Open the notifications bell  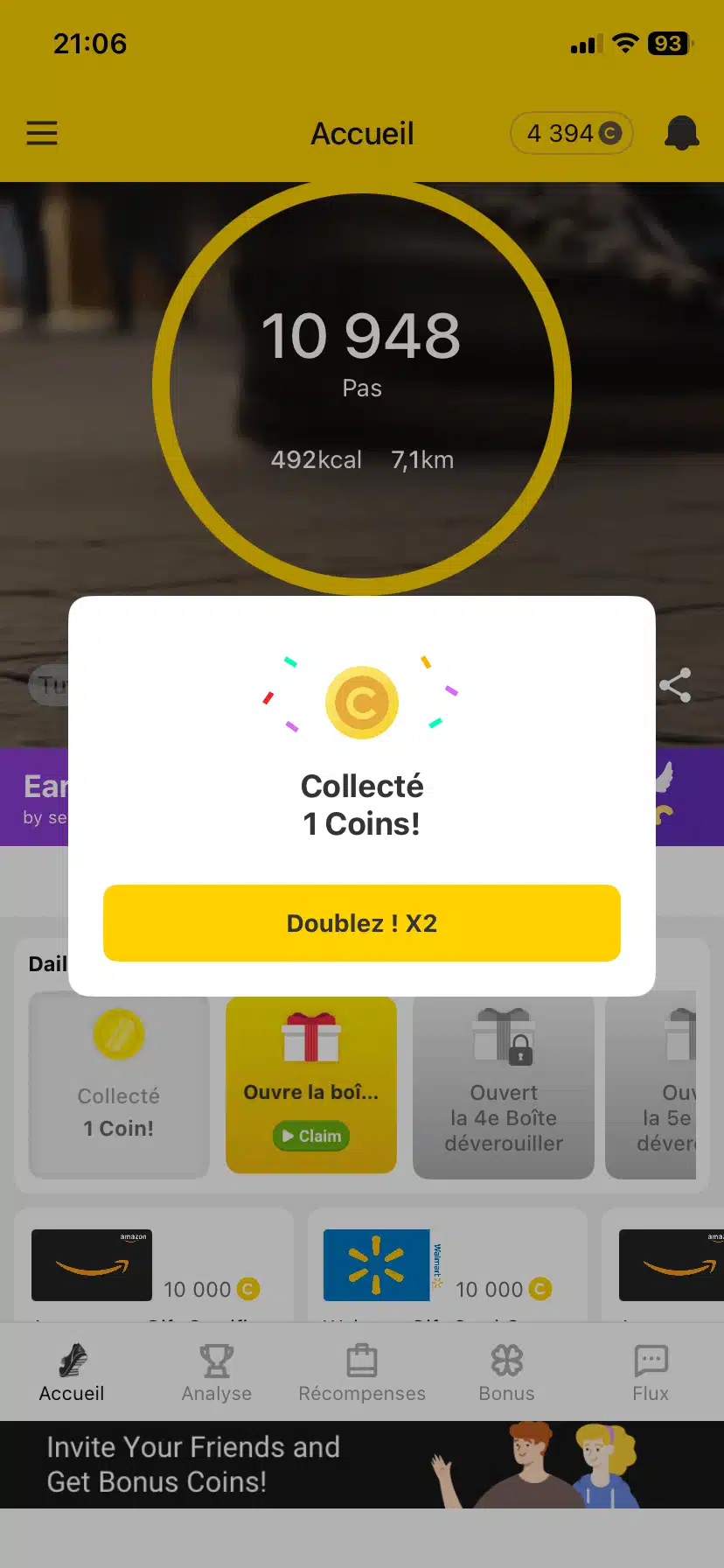(681, 133)
